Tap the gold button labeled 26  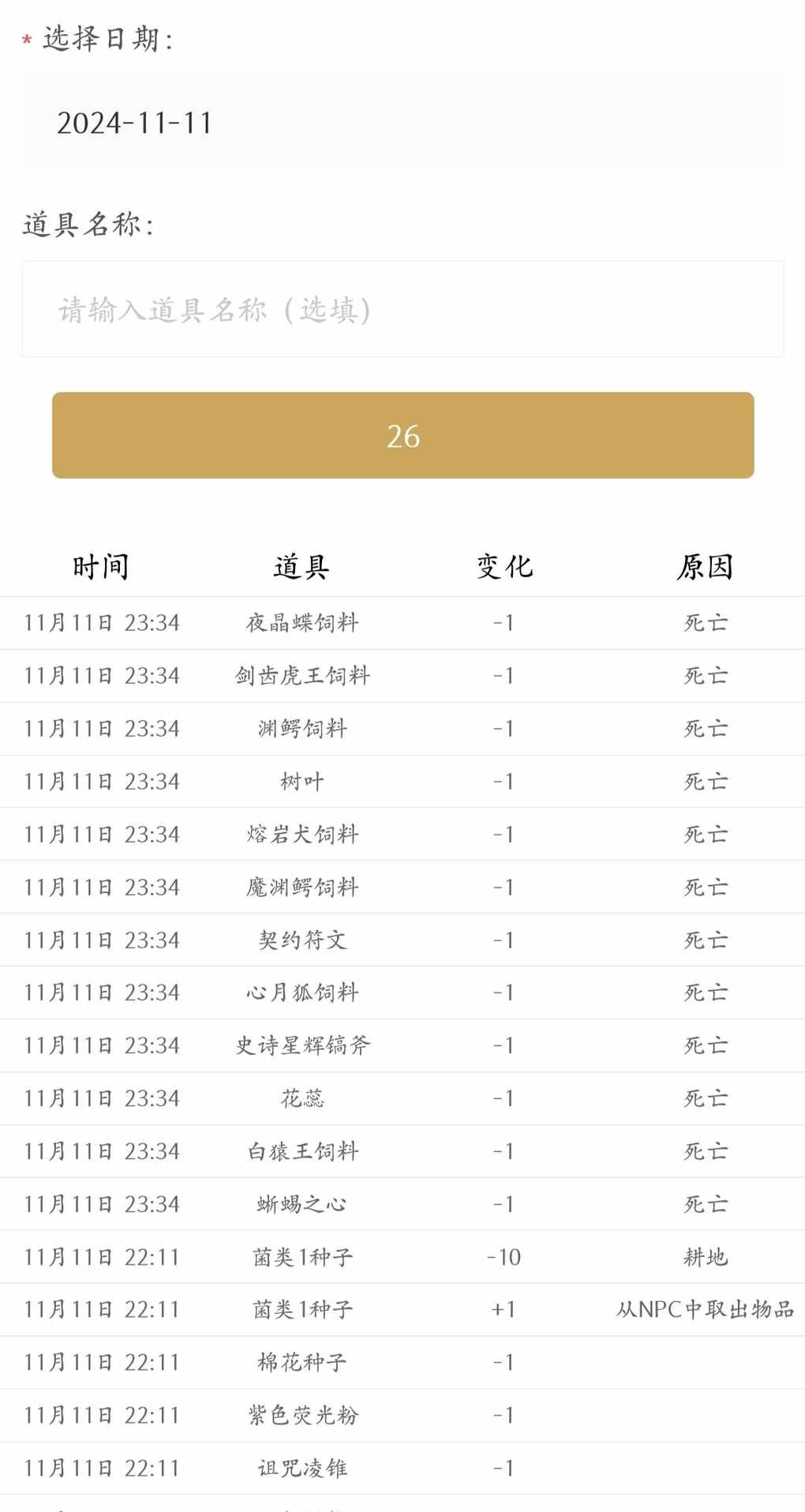(x=402, y=436)
